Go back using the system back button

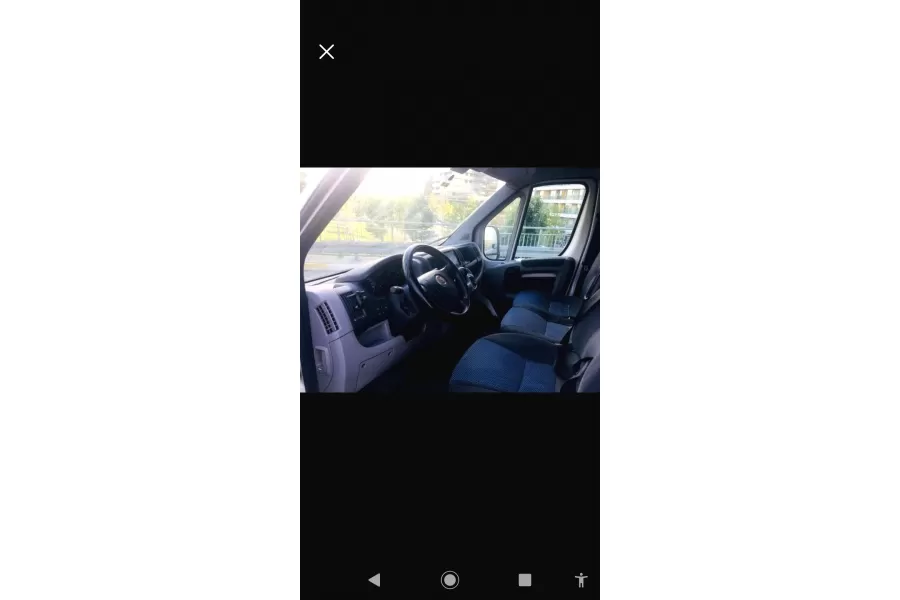pyautogui.click(x=374, y=579)
